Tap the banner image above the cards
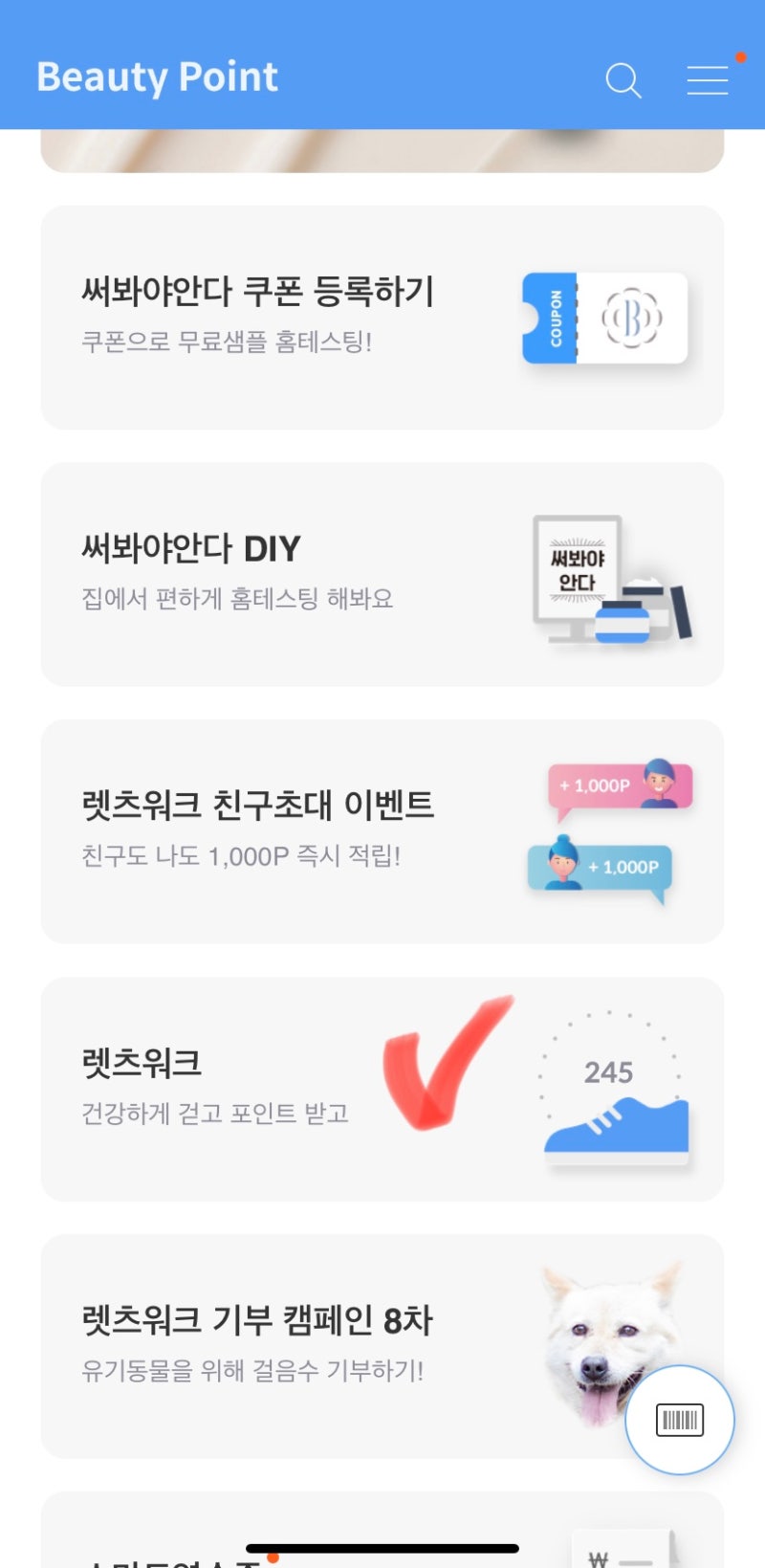The image size is (765, 1568). click(382, 153)
